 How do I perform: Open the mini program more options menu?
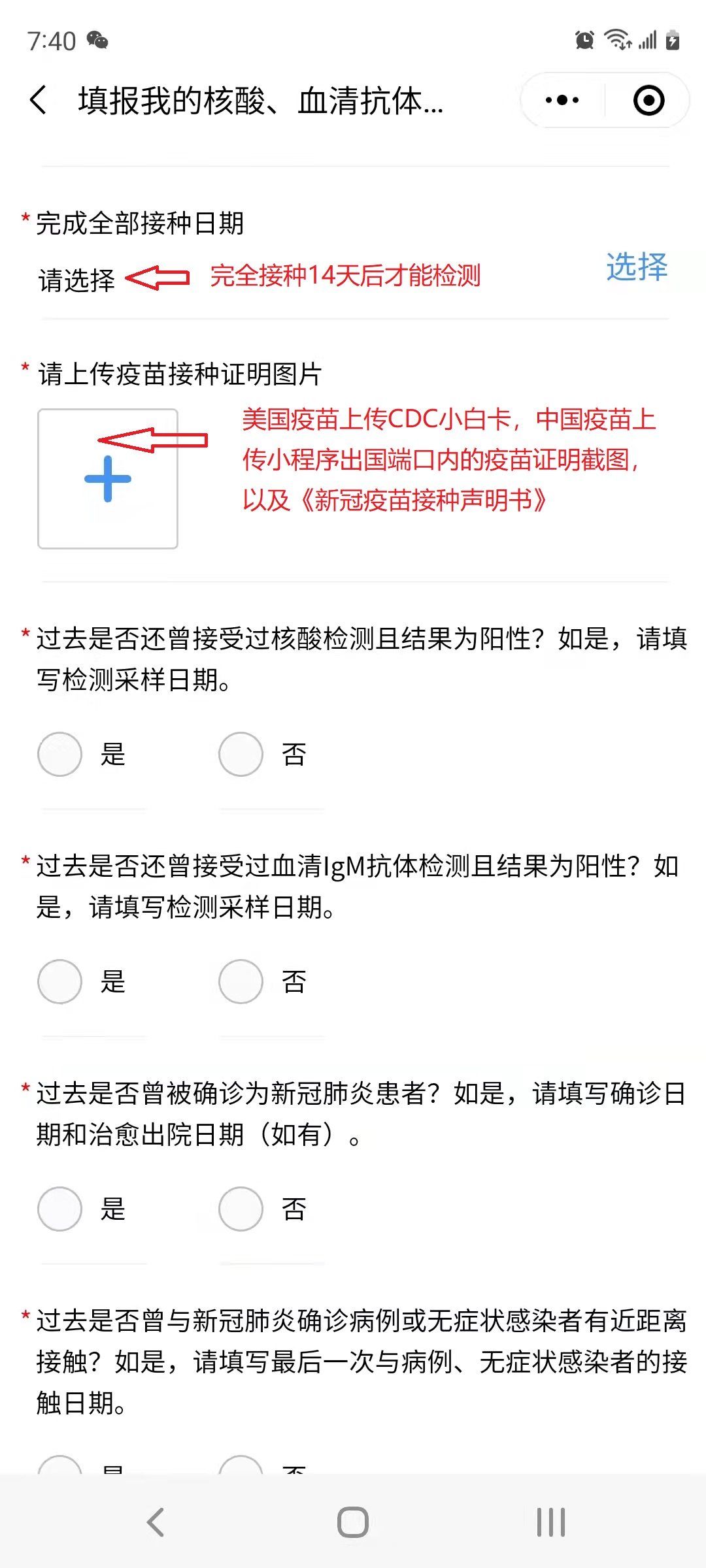tap(562, 101)
